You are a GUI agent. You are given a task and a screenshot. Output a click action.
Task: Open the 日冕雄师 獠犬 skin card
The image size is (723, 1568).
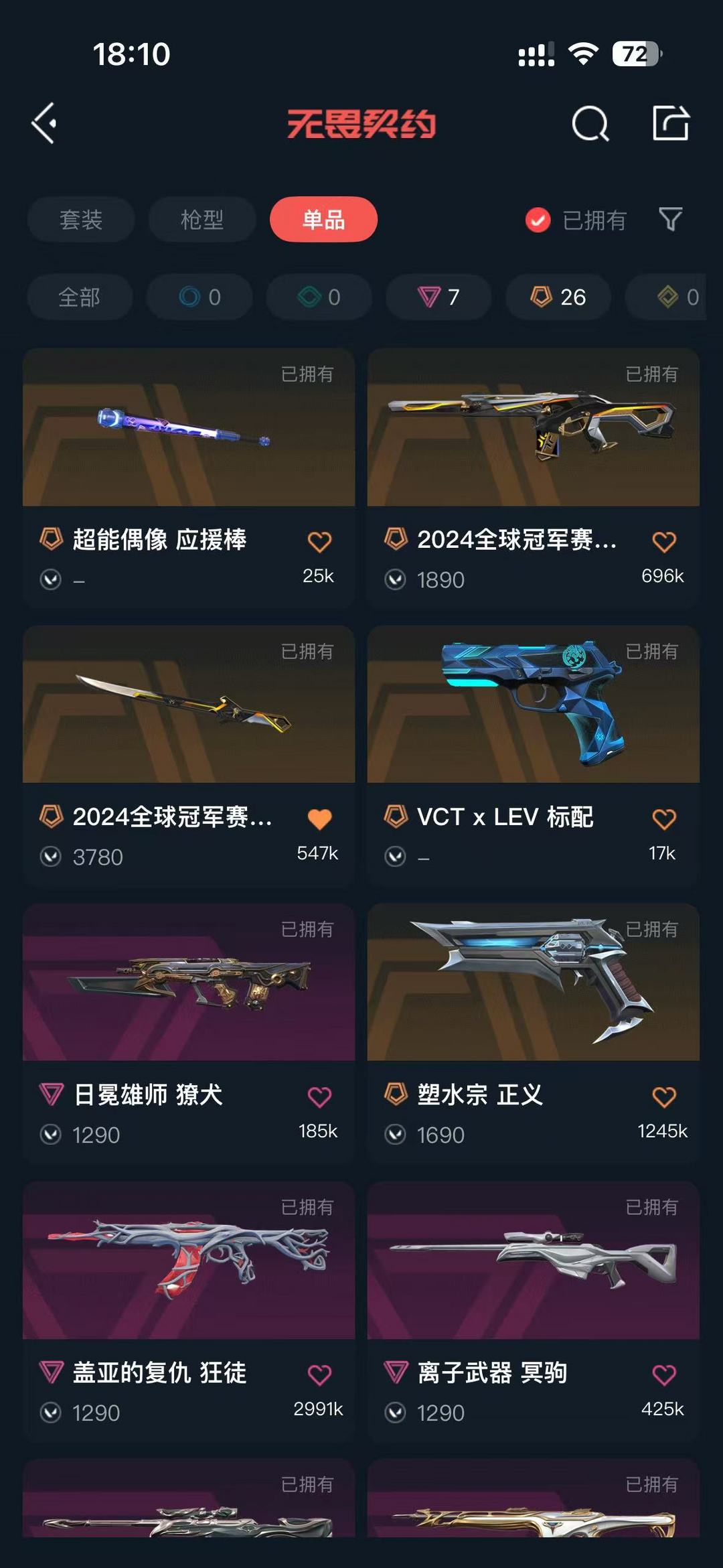click(x=189, y=1033)
